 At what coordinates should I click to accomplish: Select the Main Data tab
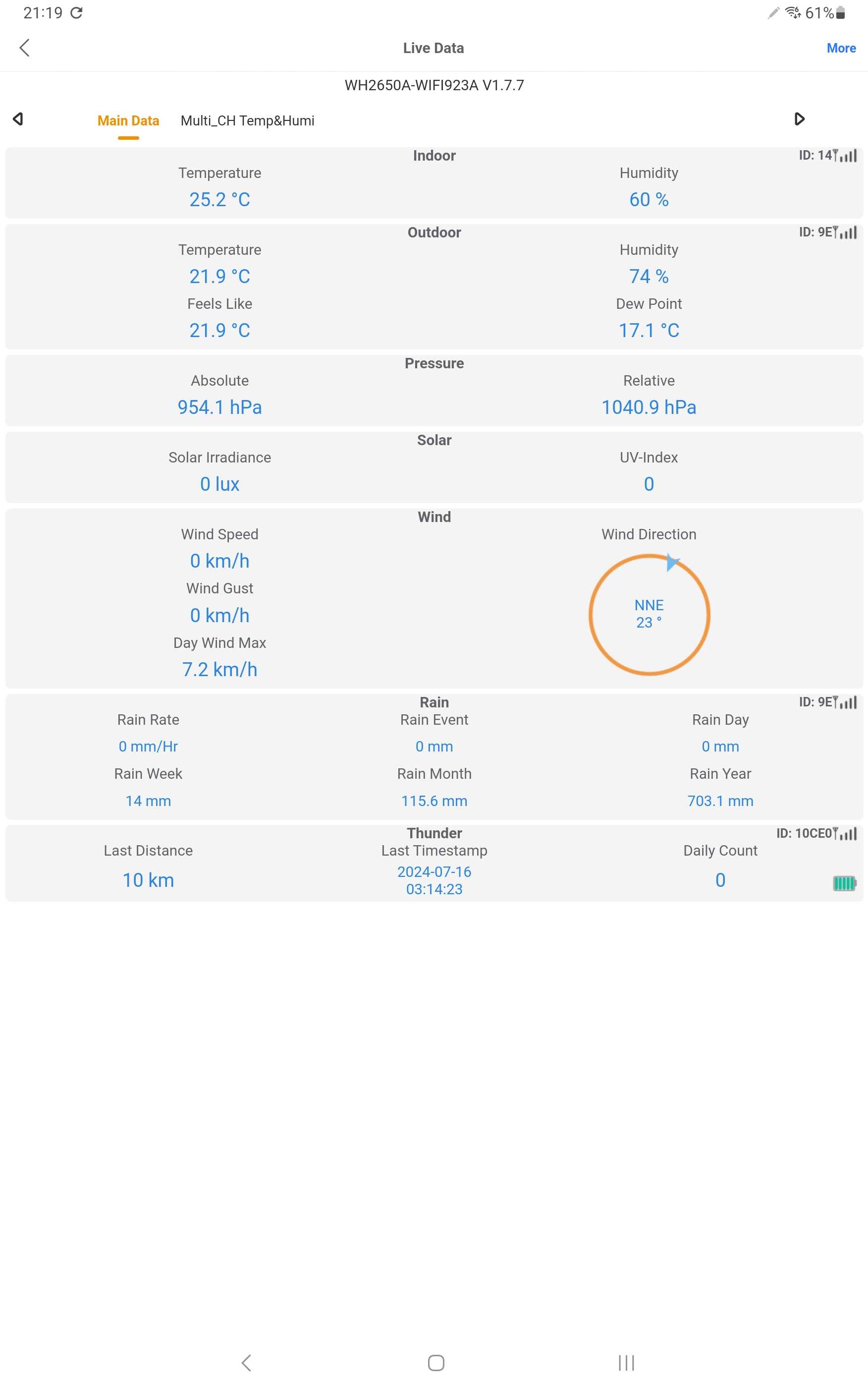tap(128, 120)
